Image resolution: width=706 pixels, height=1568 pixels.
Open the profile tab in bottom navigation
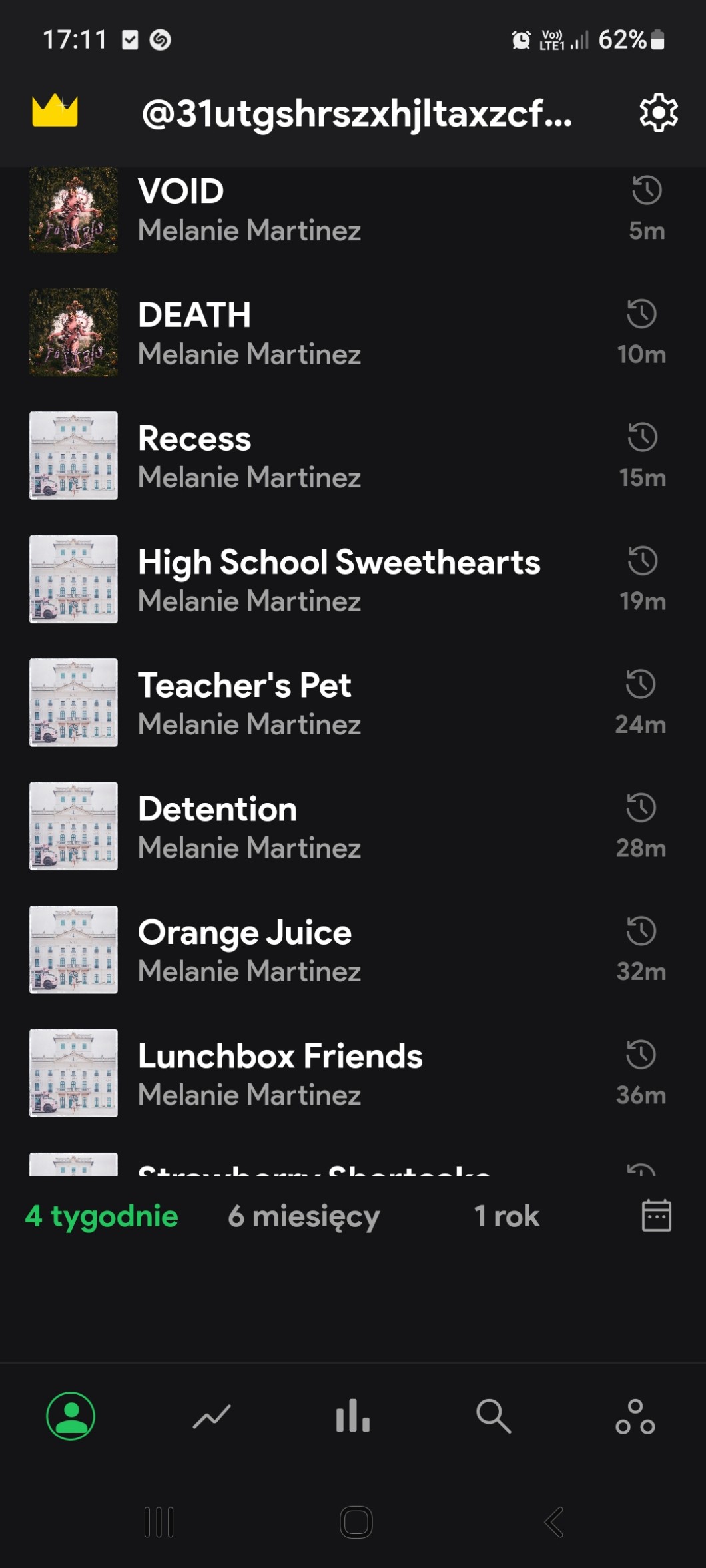tap(71, 1416)
